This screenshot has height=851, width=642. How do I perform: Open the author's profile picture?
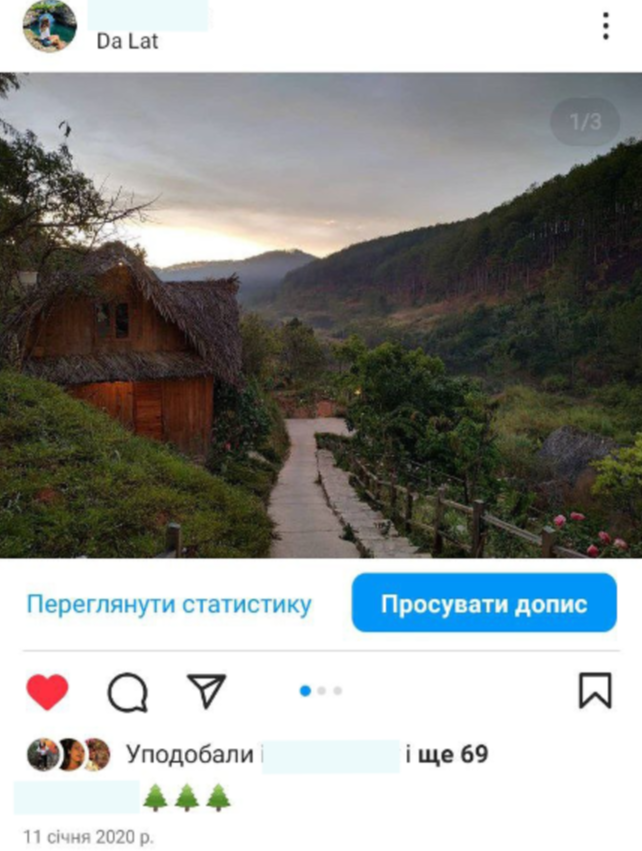[x=49, y=26]
